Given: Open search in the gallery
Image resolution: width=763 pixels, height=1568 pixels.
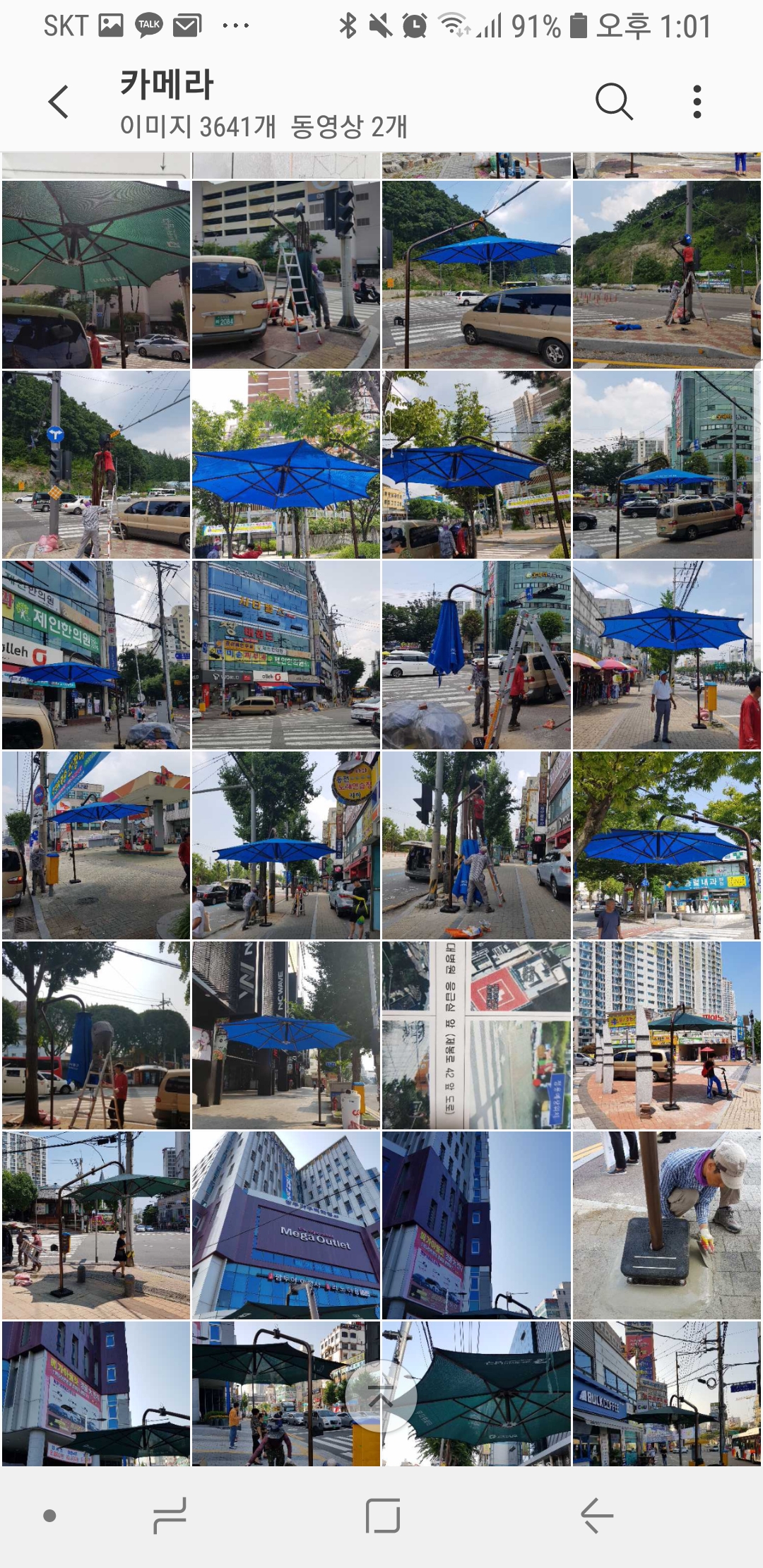Looking at the screenshot, I should click(613, 102).
